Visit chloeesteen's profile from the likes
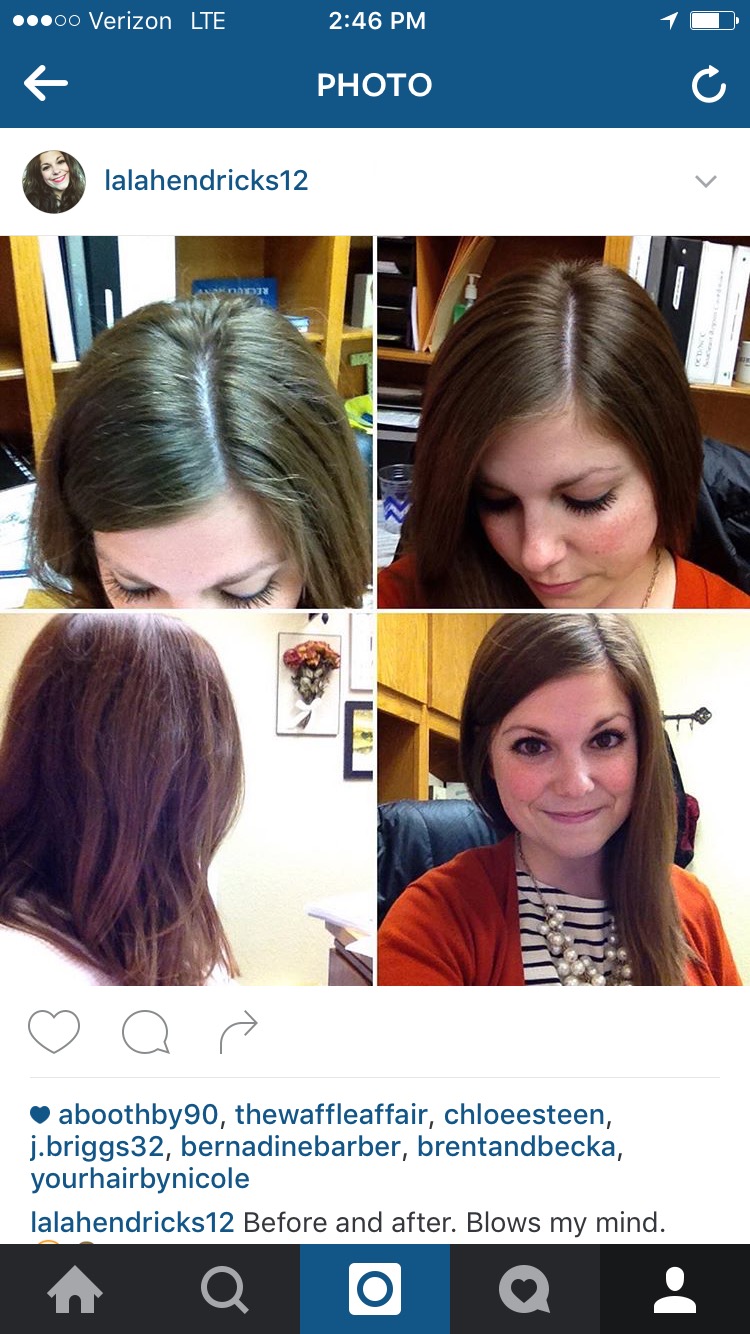Viewport: 750px width, 1334px height. tap(524, 1114)
